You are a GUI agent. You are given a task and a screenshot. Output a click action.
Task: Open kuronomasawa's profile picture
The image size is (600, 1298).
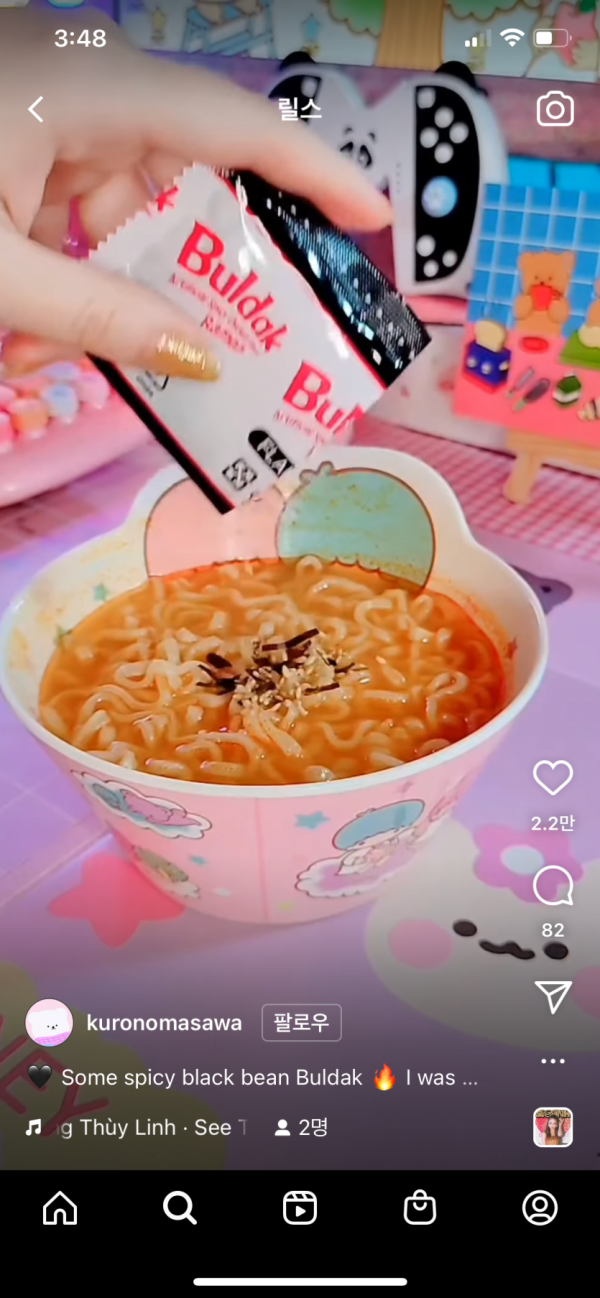tap(49, 1023)
